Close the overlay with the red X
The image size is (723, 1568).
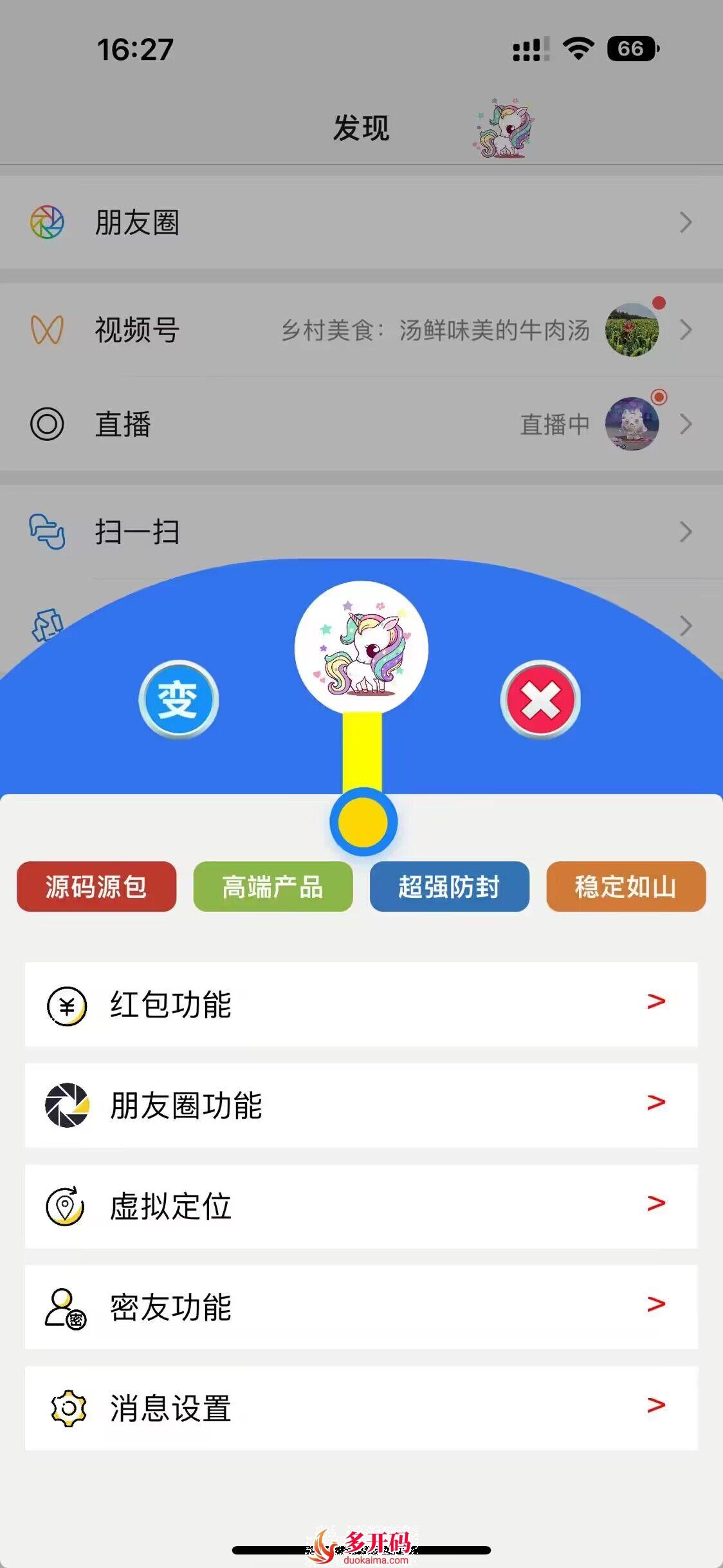540,701
